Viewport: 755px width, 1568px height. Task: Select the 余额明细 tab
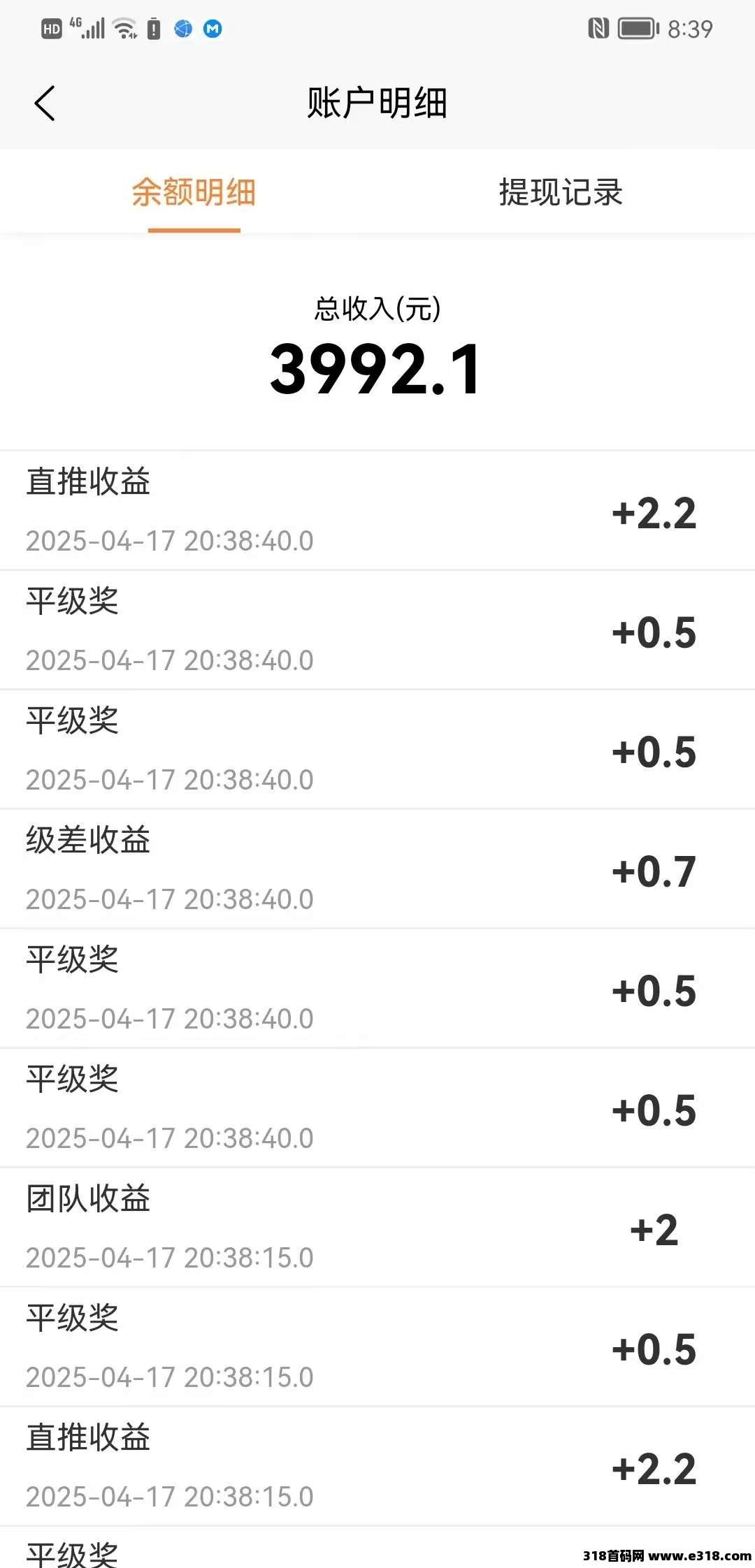pos(194,192)
